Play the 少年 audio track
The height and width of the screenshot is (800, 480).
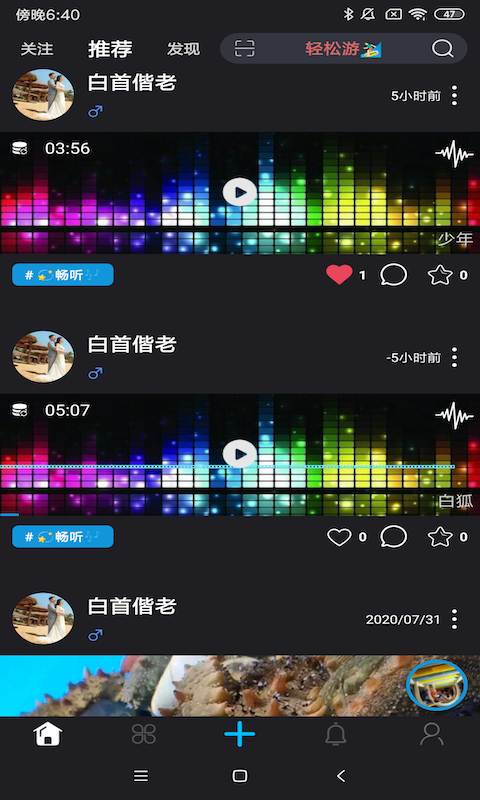click(240, 192)
